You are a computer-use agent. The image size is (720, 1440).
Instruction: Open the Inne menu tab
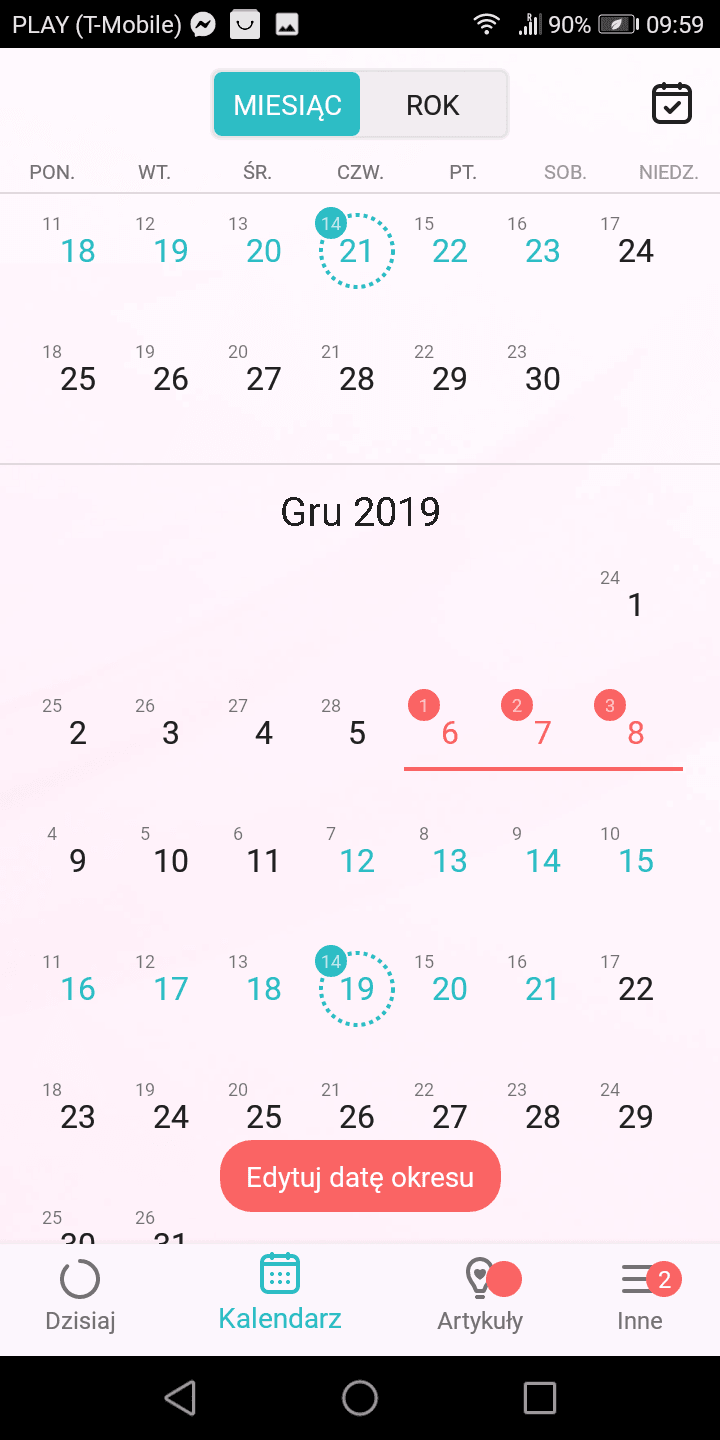(x=640, y=1297)
